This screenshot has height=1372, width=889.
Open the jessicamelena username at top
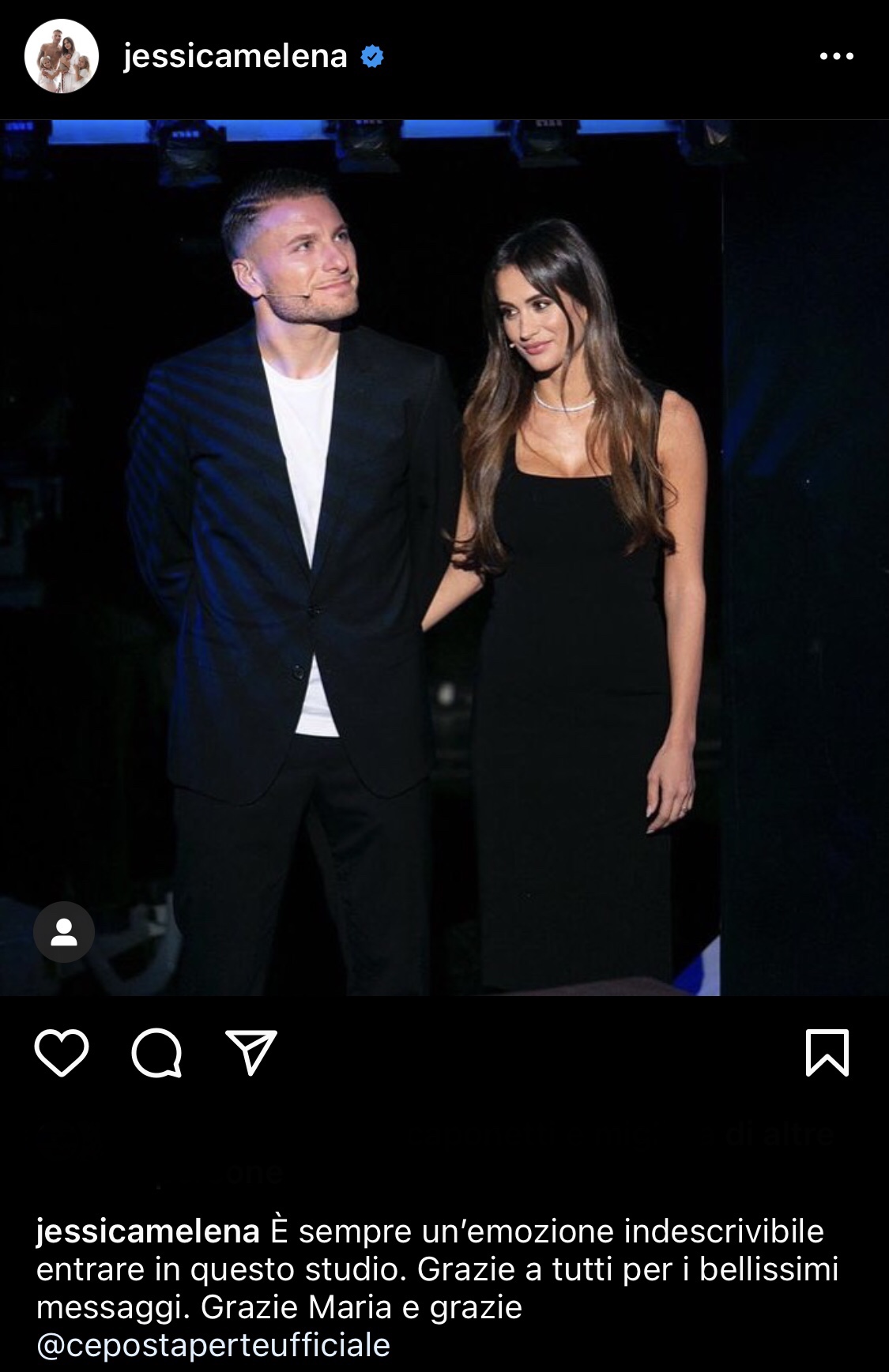pyautogui.click(x=235, y=56)
